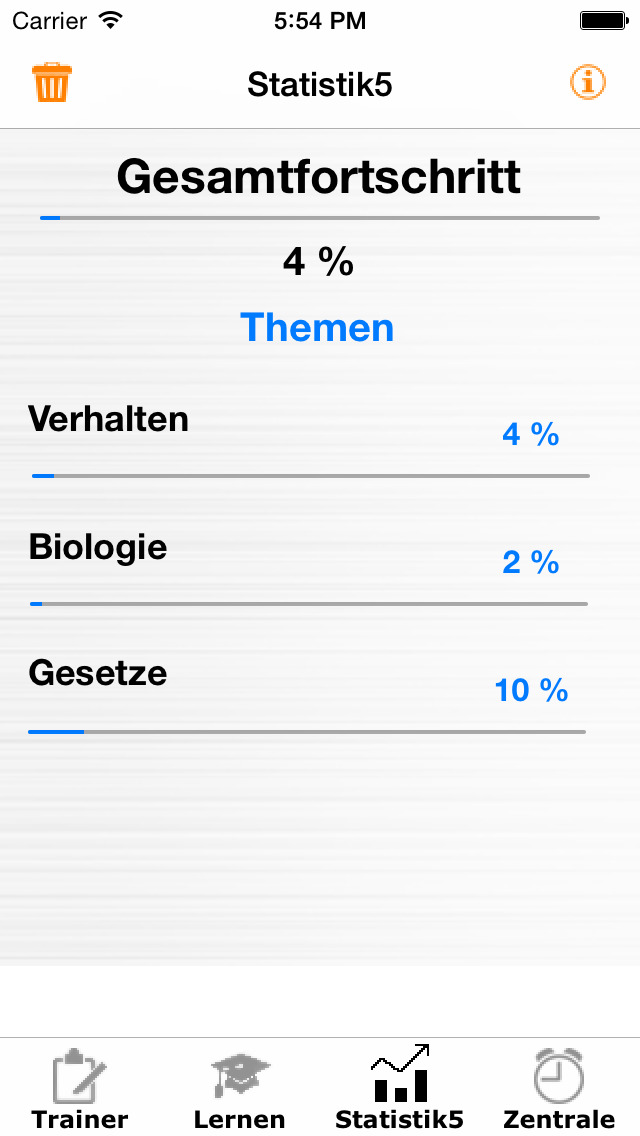Viewport: 640px width, 1136px height.
Task: Select the Statistik5 tab
Action: pyautogui.click(x=399, y=1087)
